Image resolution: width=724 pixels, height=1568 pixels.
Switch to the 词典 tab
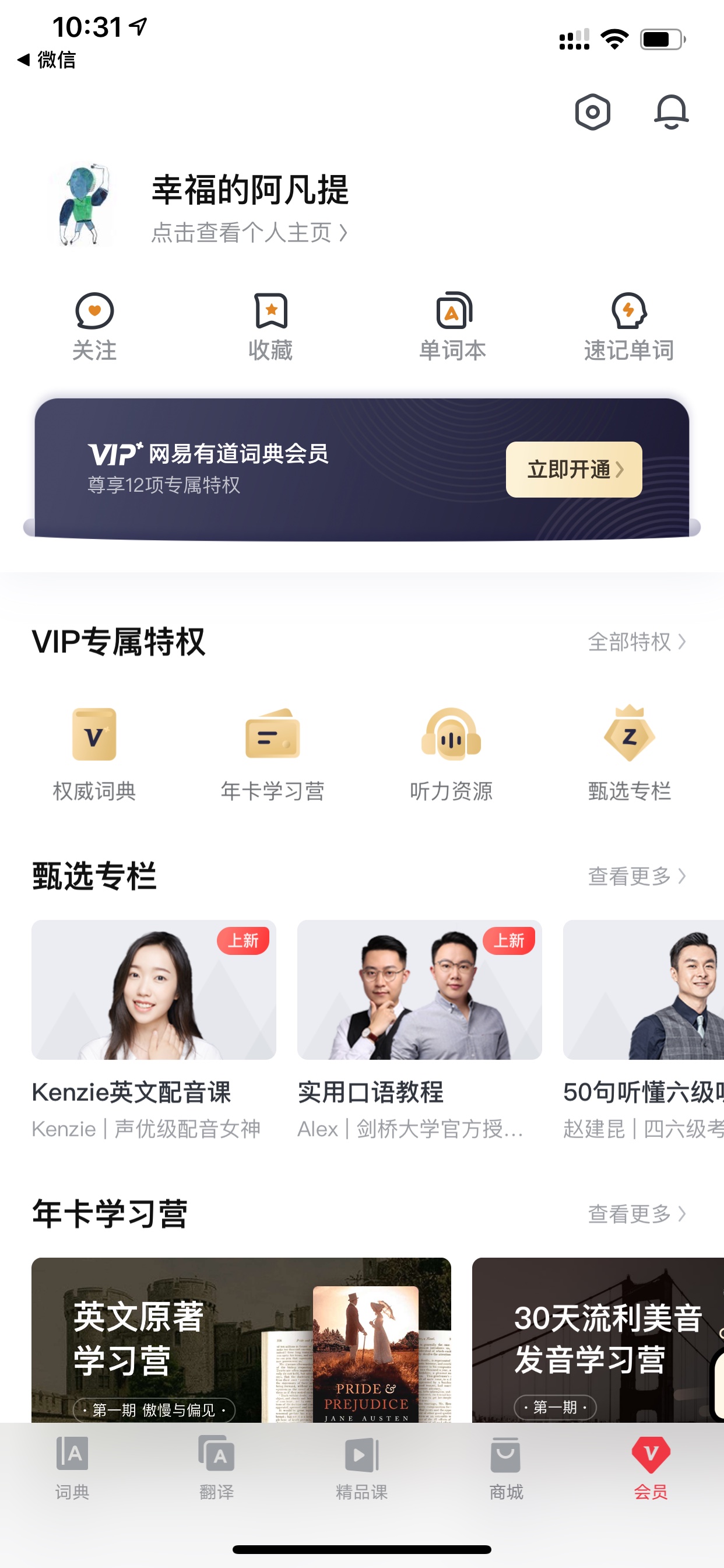(72, 1468)
